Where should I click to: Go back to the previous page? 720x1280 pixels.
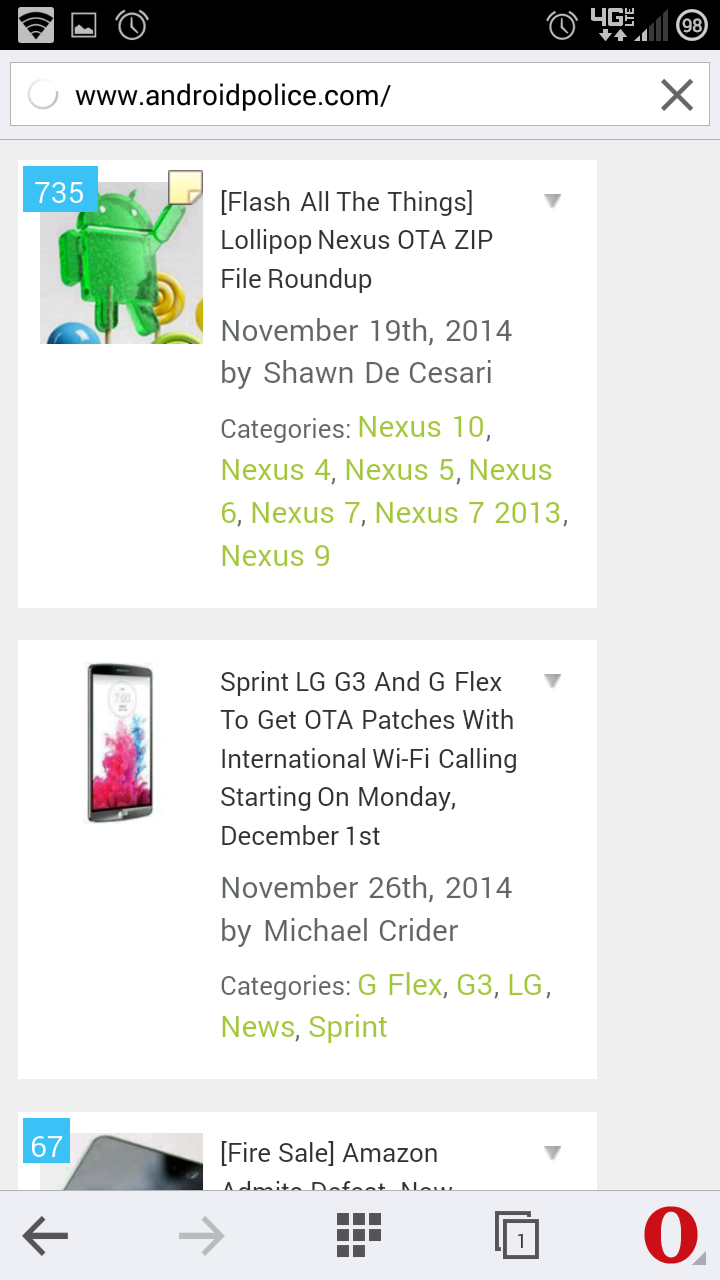tap(45, 1237)
